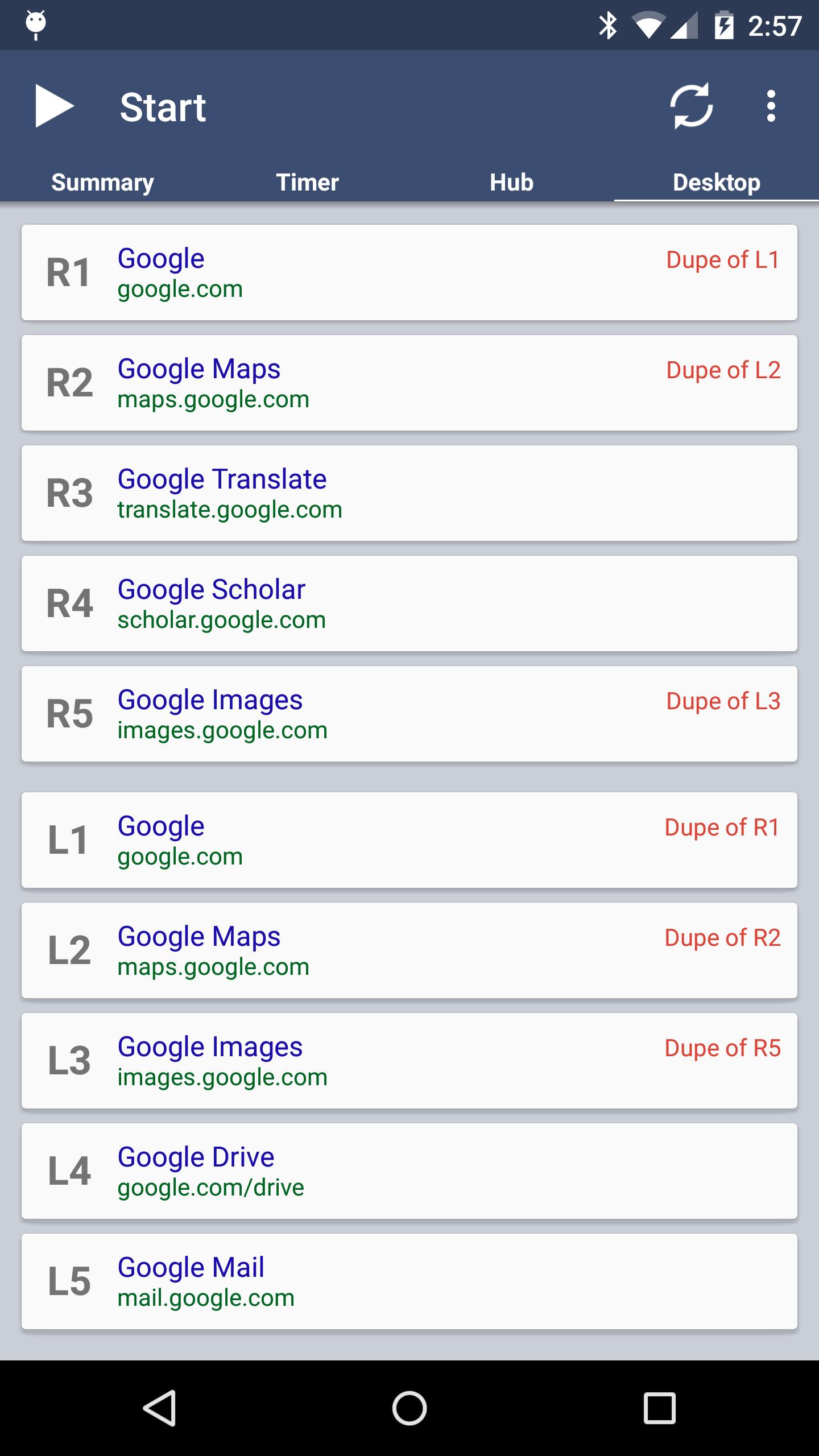Switch to the Timer tab

point(307,183)
